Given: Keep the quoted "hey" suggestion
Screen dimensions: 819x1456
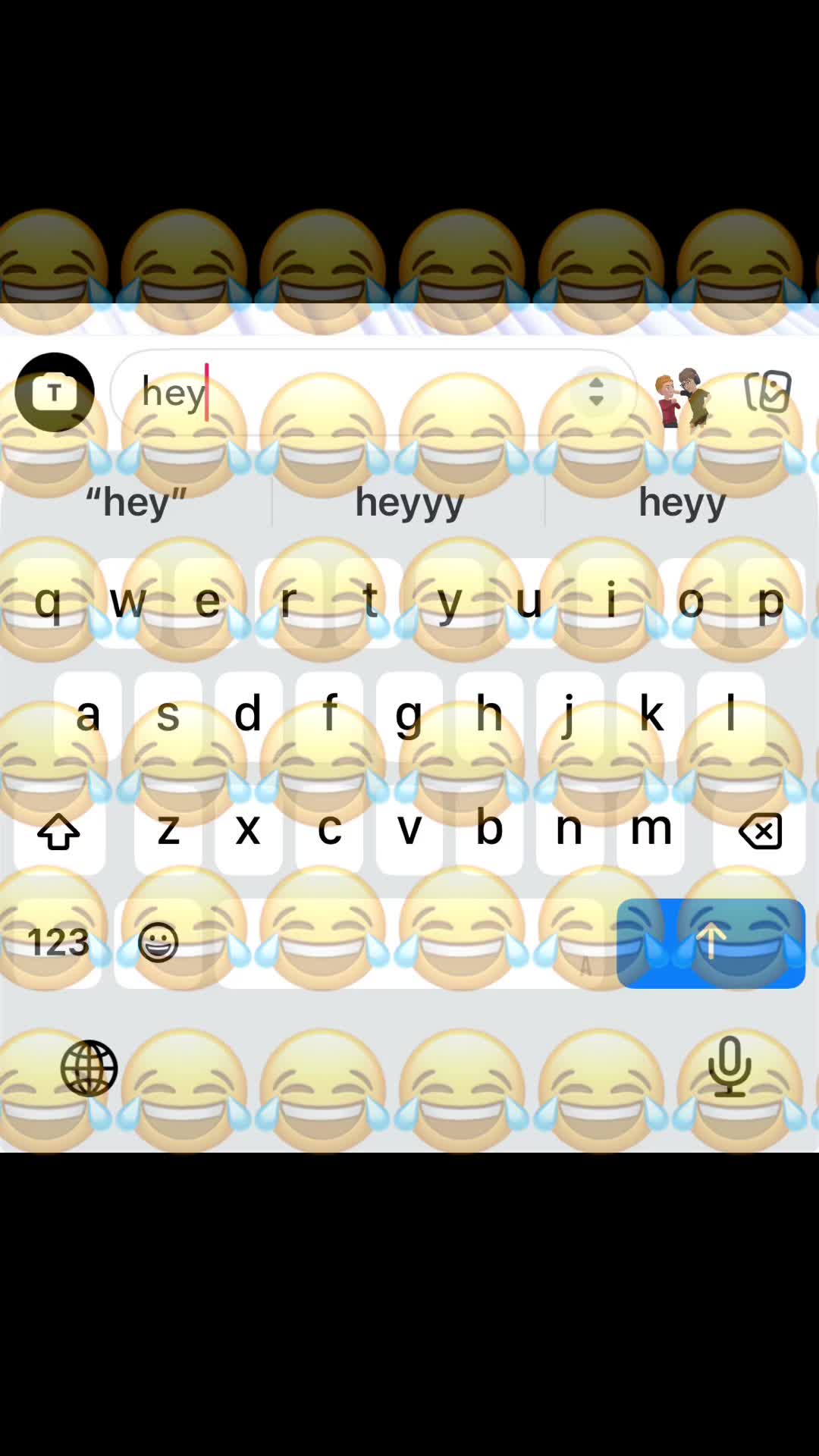Looking at the screenshot, I should pos(136,501).
